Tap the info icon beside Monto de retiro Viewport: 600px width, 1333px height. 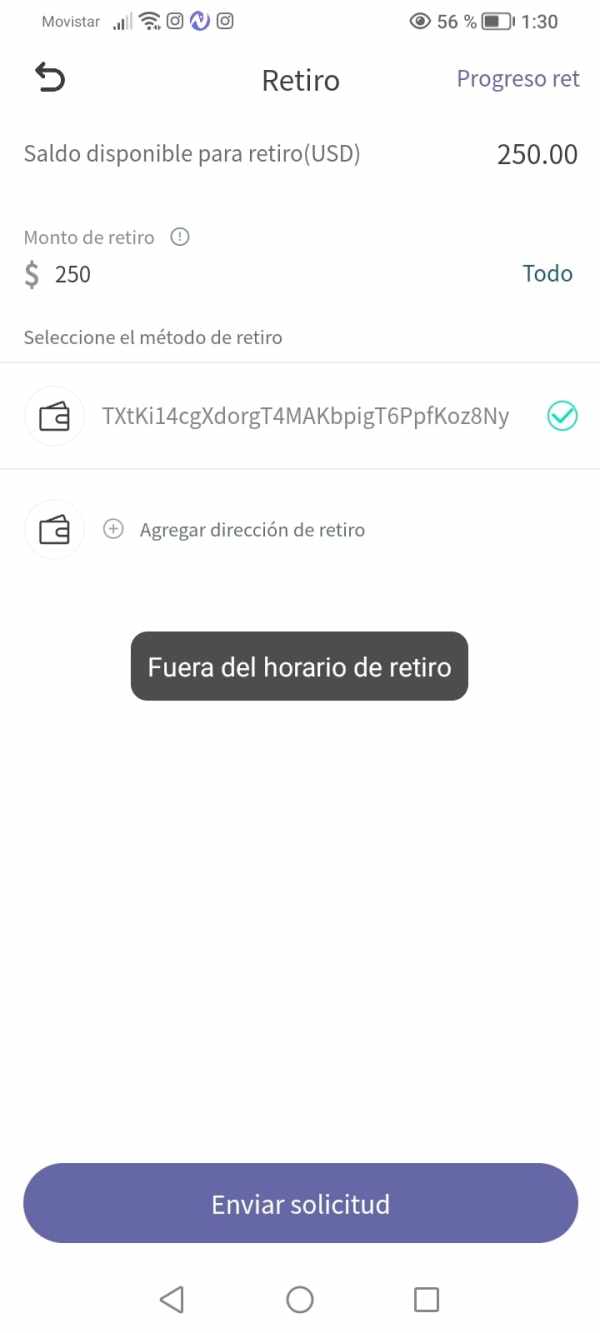point(180,237)
